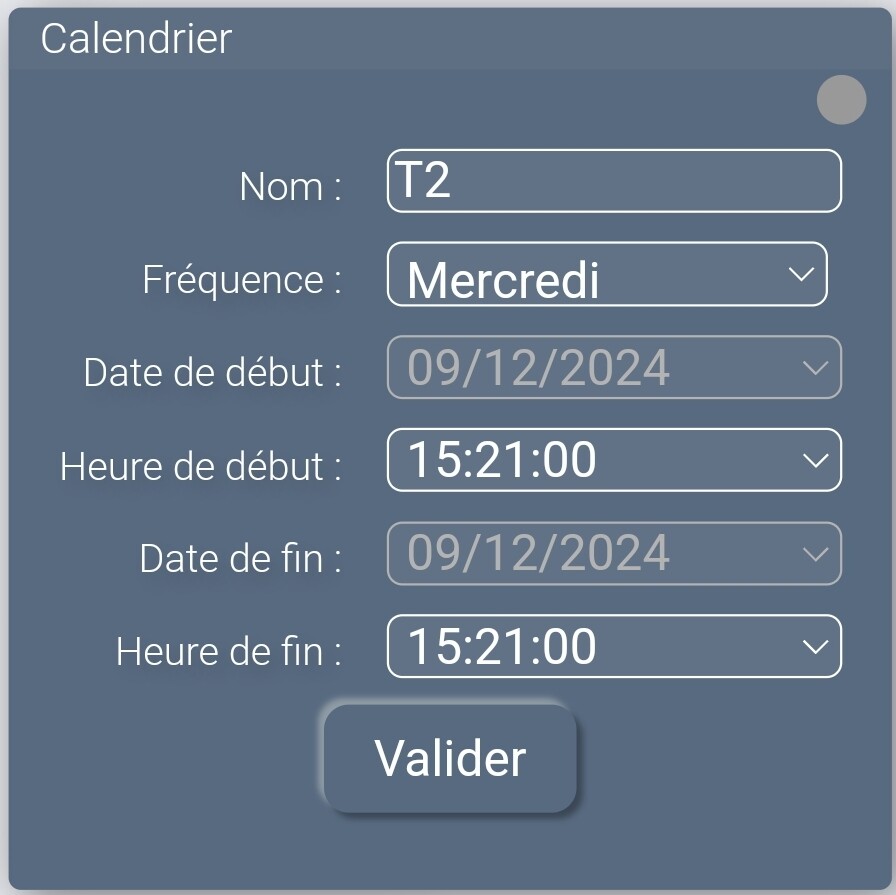The width and height of the screenshot is (896, 895).
Task: Tap the grey round button at top right
Action: pyautogui.click(x=841, y=100)
